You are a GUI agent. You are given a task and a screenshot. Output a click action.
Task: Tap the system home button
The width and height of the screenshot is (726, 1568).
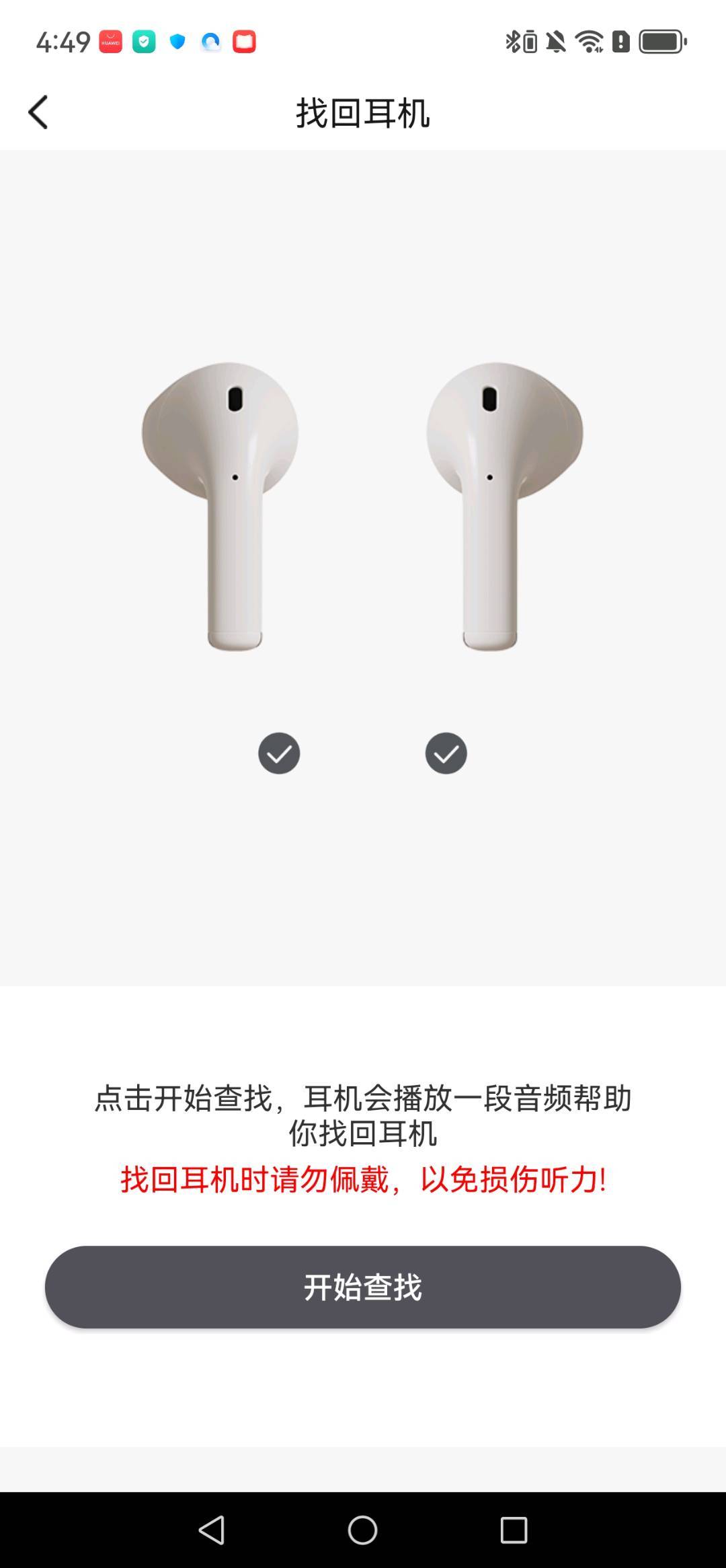362,1530
